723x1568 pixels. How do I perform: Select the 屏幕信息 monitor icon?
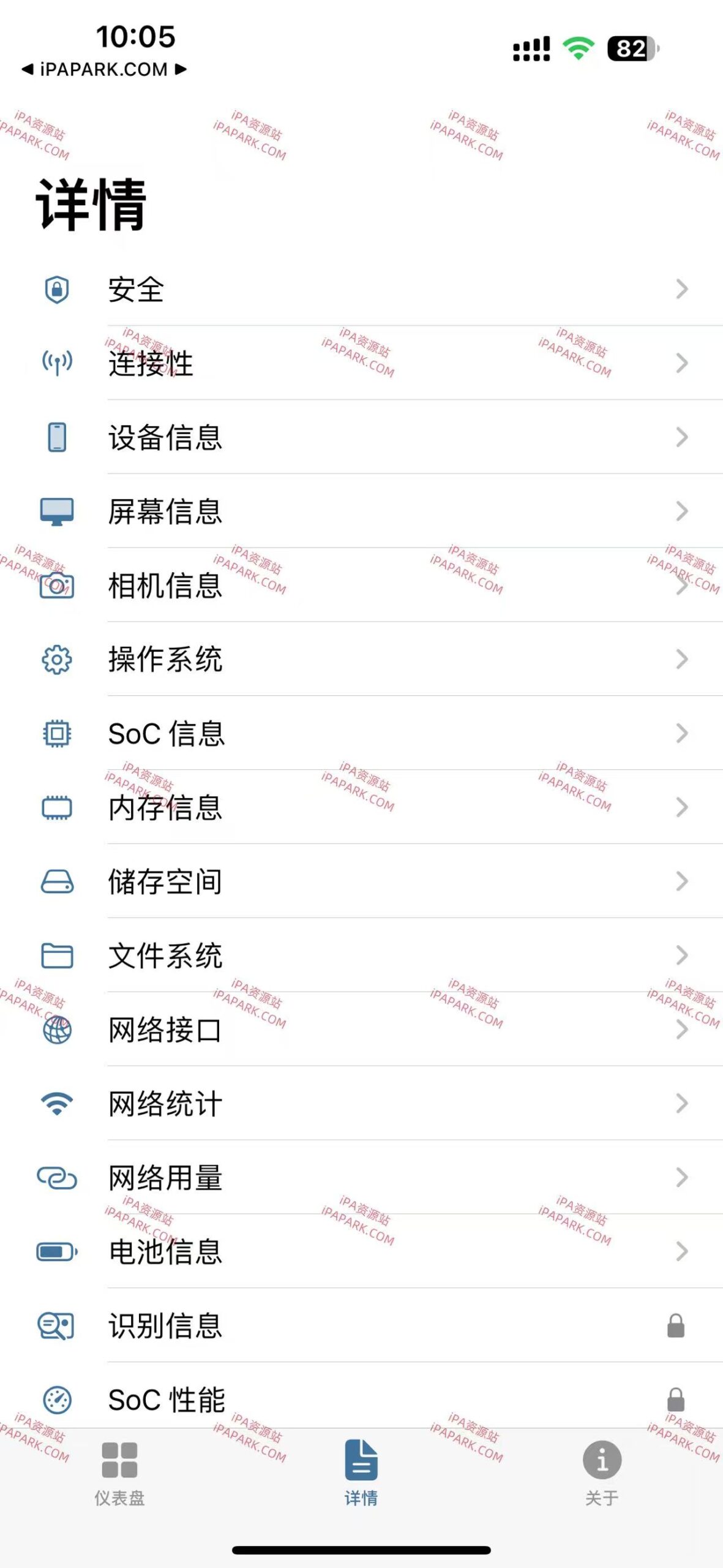pos(56,512)
